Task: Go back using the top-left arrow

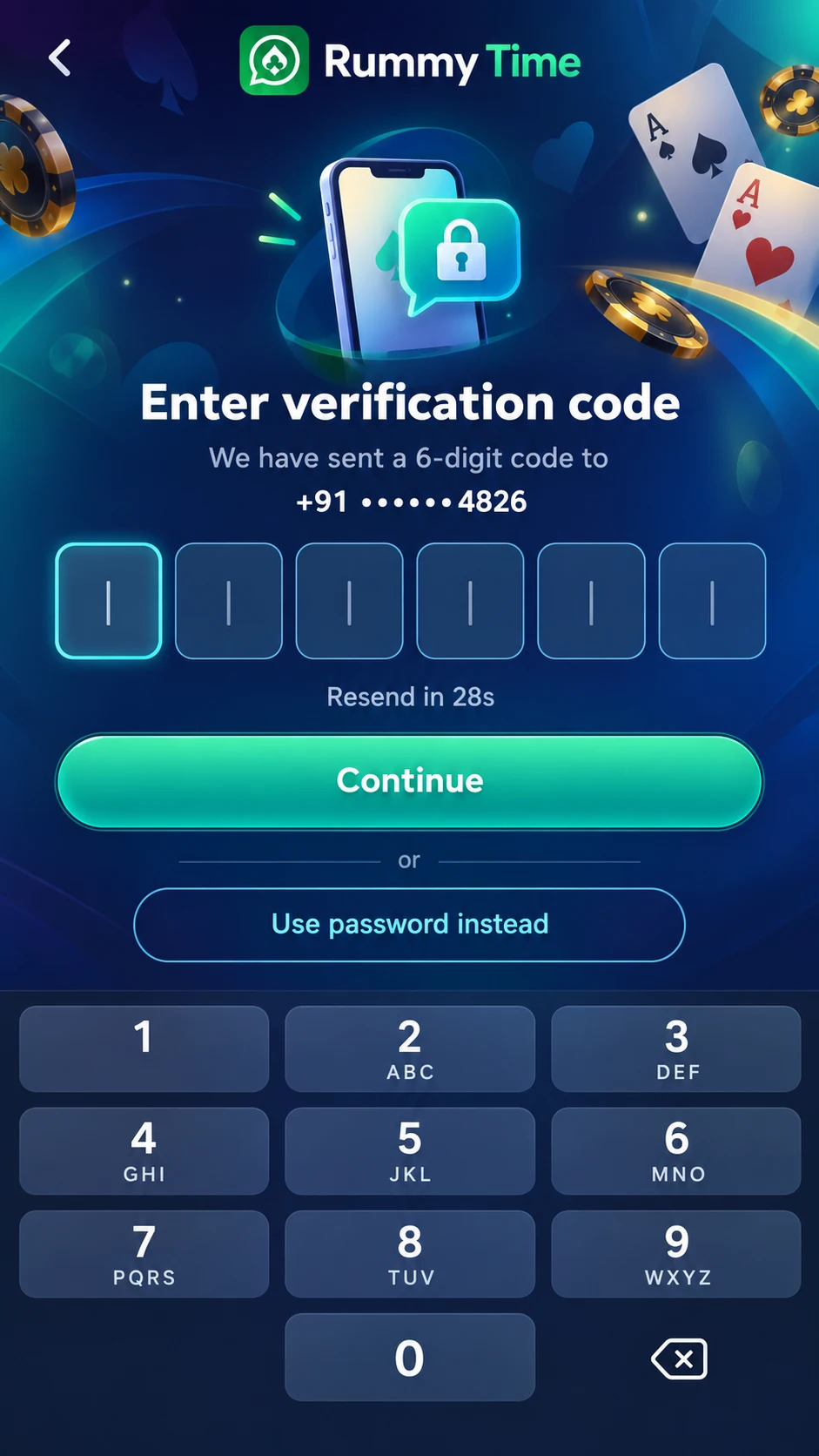Action: [x=60, y=58]
